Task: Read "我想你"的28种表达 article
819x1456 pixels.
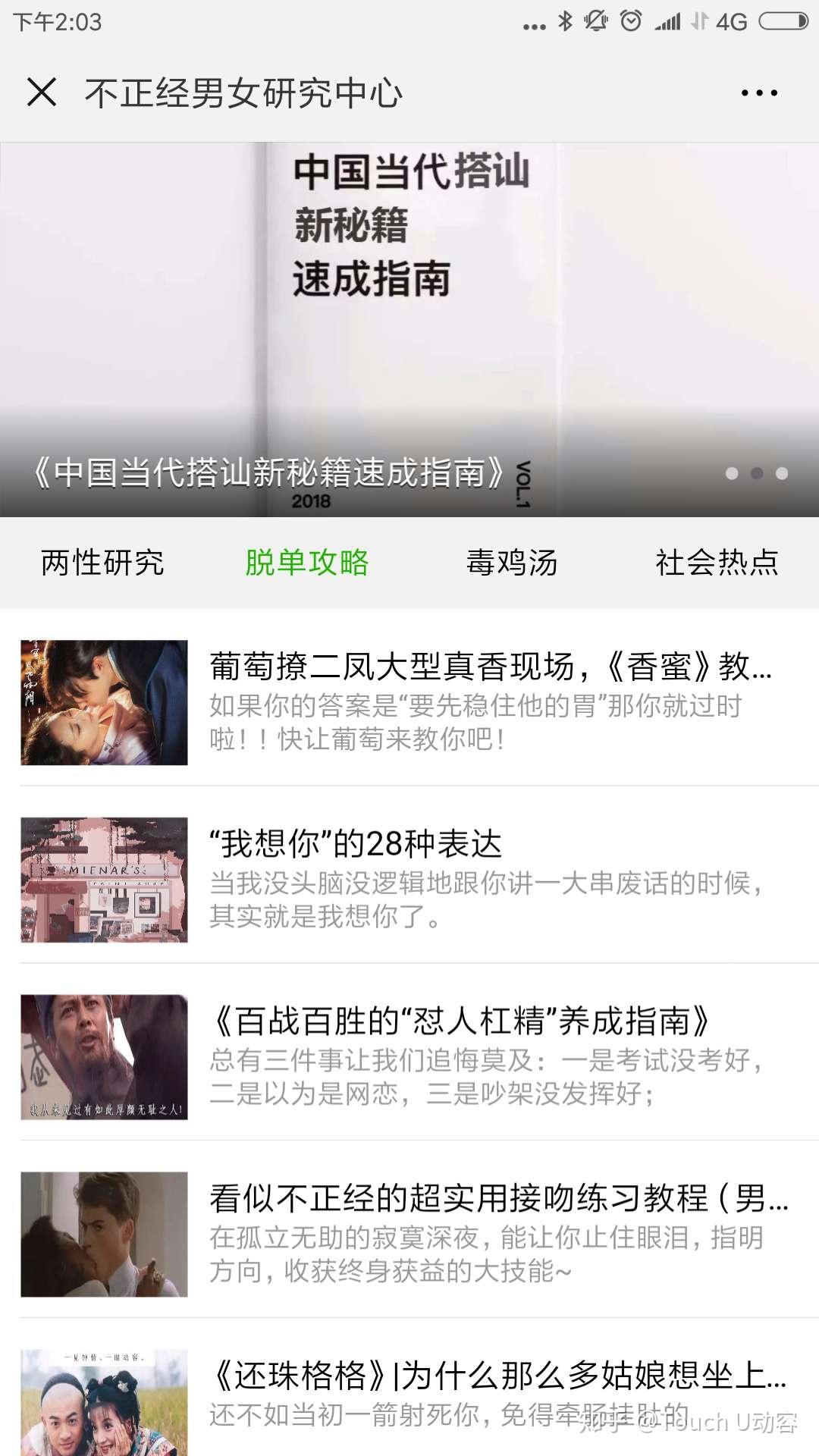Action: click(356, 844)
